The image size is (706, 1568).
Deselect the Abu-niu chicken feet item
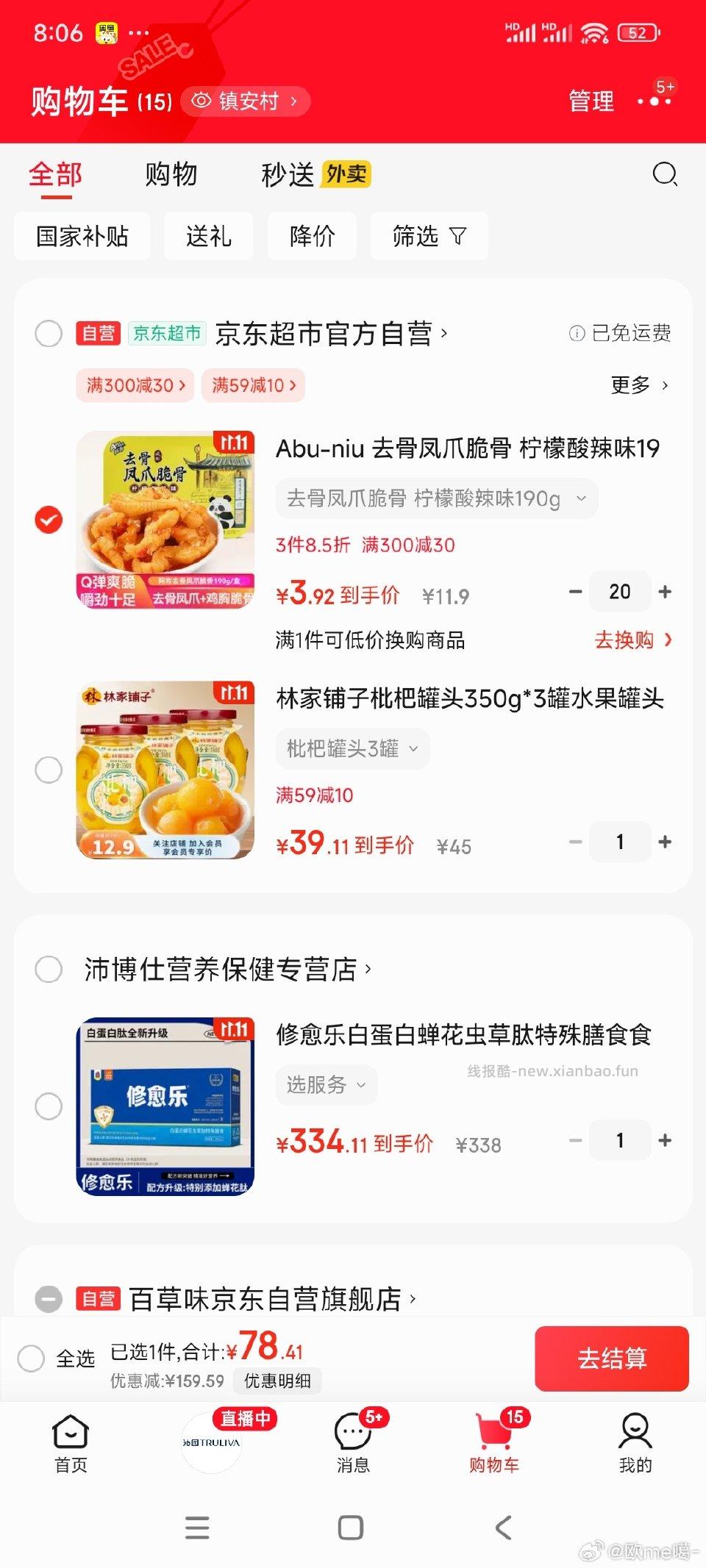click(x=49, y=520)
